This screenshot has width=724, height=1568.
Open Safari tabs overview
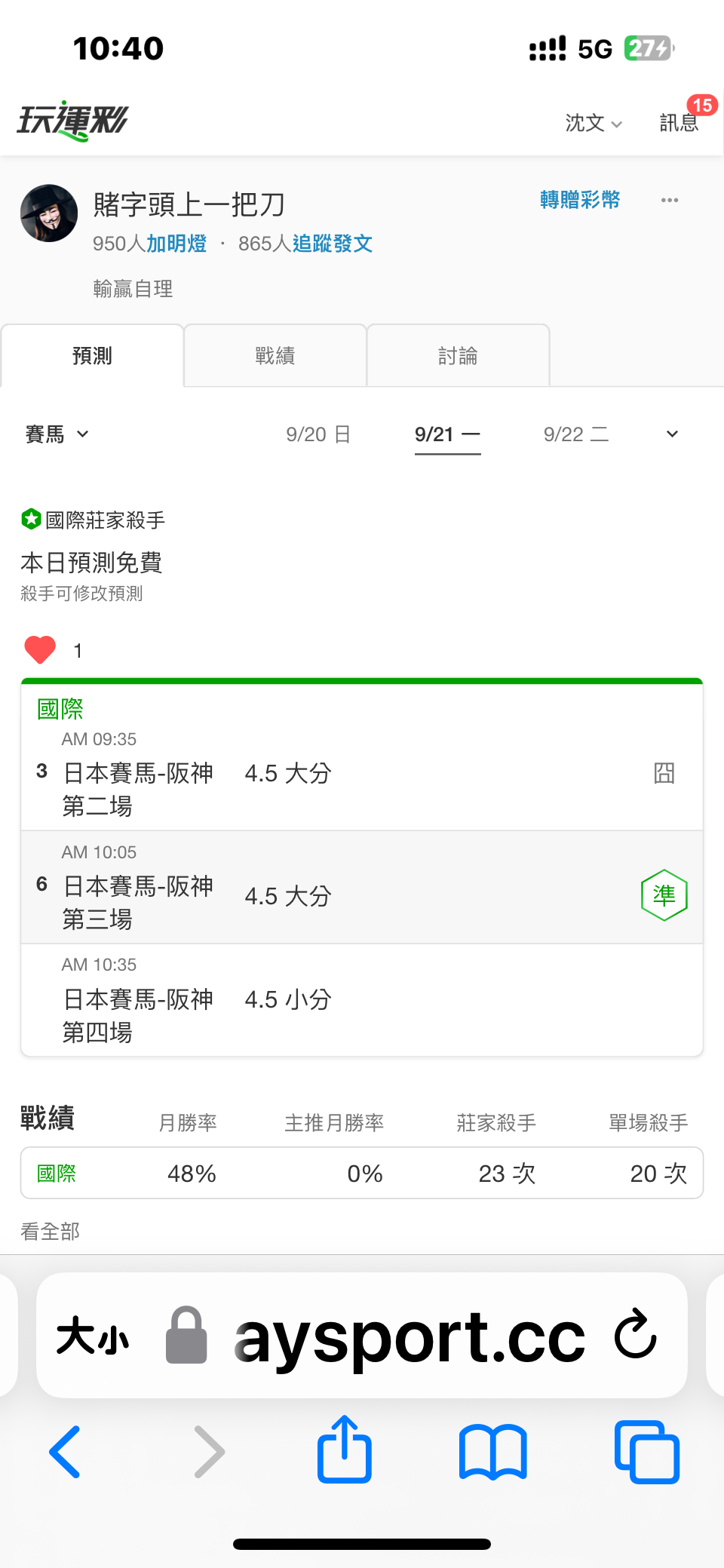click(647, 1451)
